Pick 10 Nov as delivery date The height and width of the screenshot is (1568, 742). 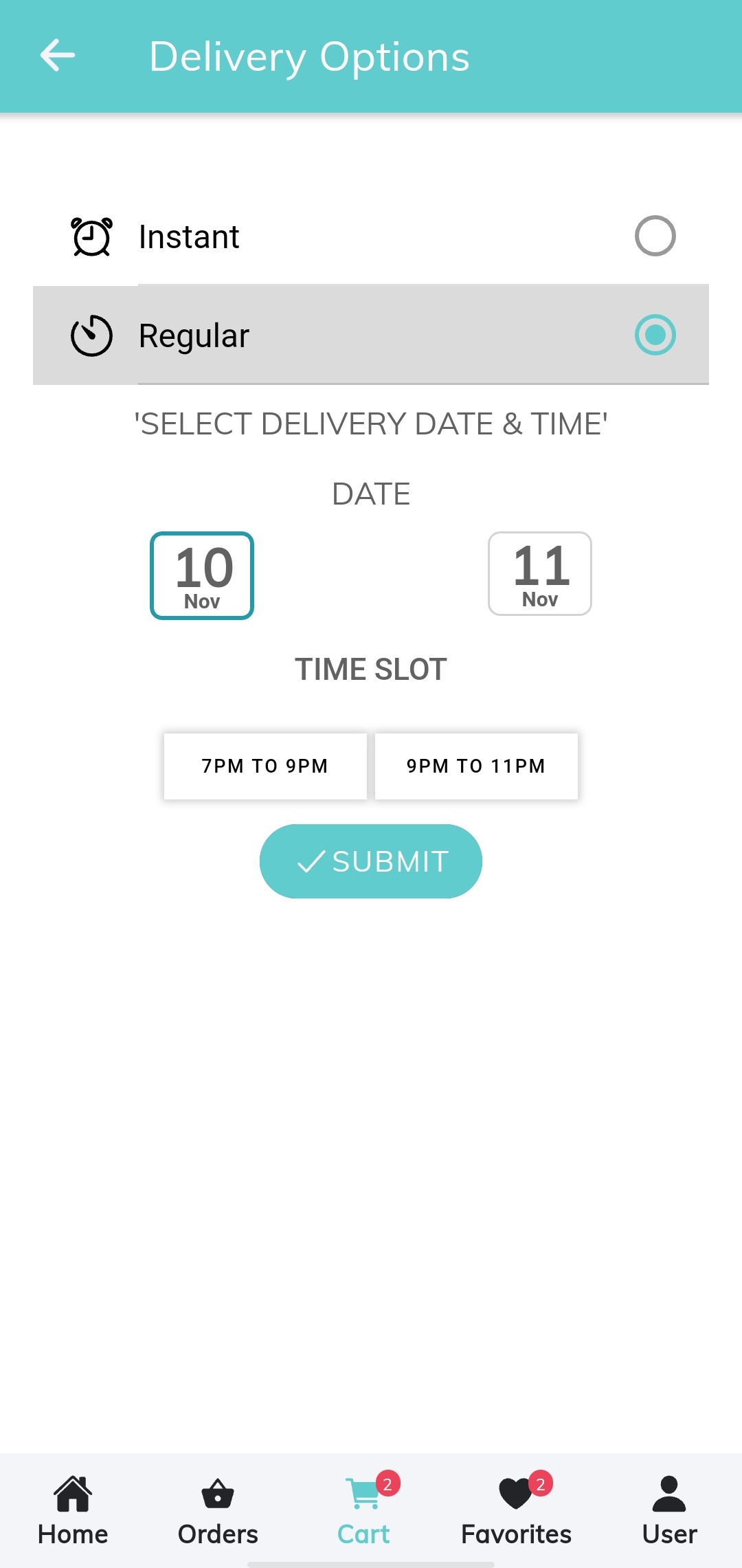click(202, 575)
